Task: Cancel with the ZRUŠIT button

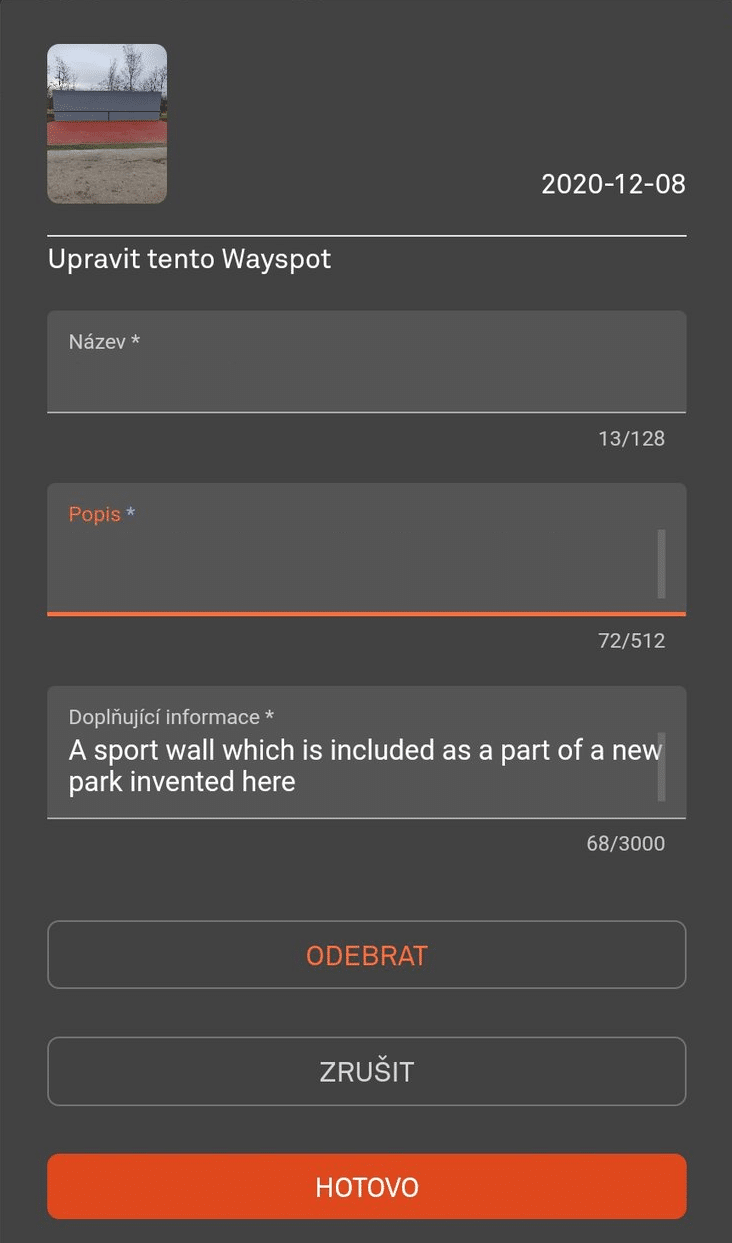Action: (x=366, y=1071)
